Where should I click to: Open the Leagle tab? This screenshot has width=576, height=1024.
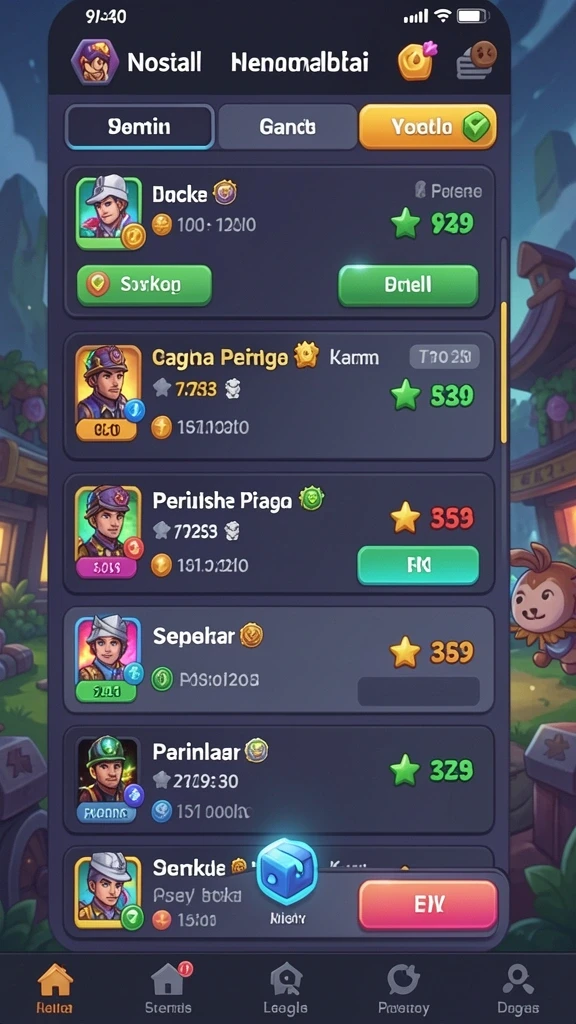285,988
